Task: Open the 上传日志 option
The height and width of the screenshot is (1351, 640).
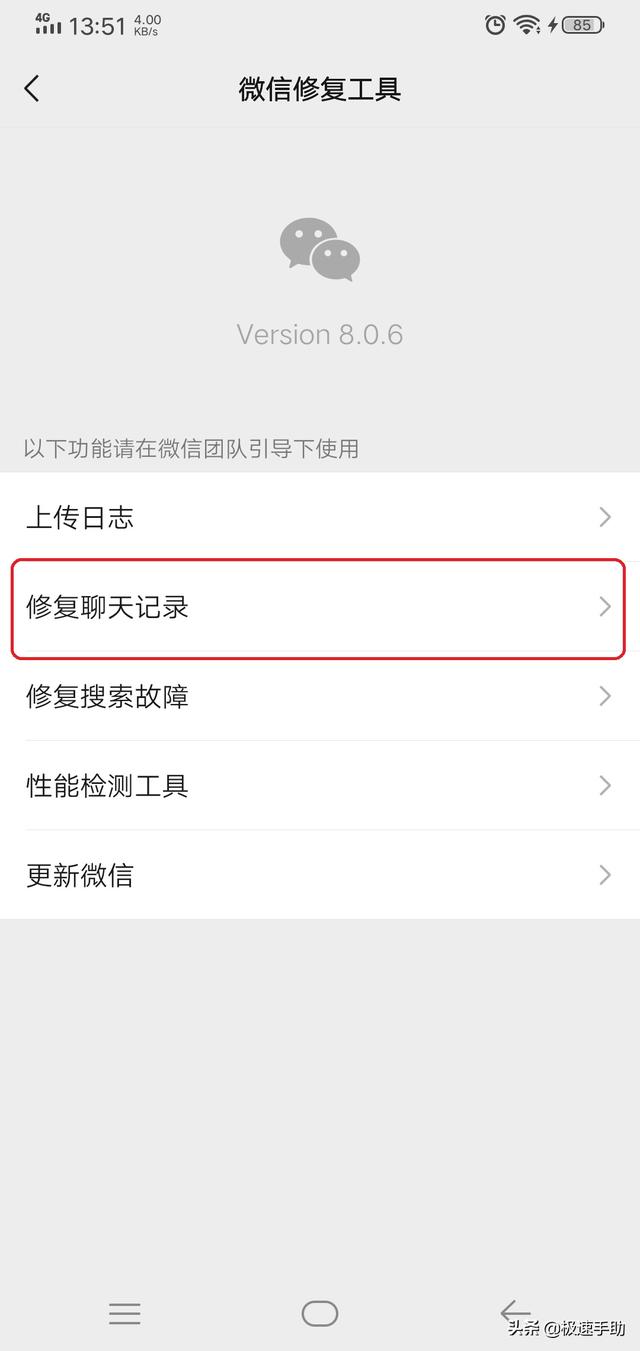Action: click(320, 517)
